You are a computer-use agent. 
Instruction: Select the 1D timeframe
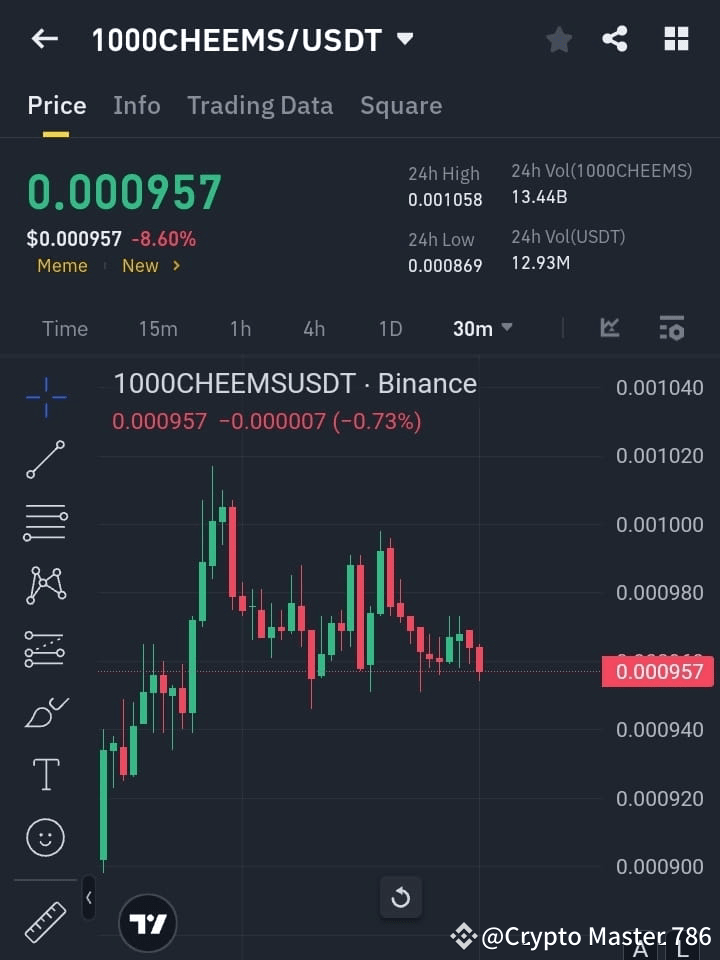click(389, 328)
